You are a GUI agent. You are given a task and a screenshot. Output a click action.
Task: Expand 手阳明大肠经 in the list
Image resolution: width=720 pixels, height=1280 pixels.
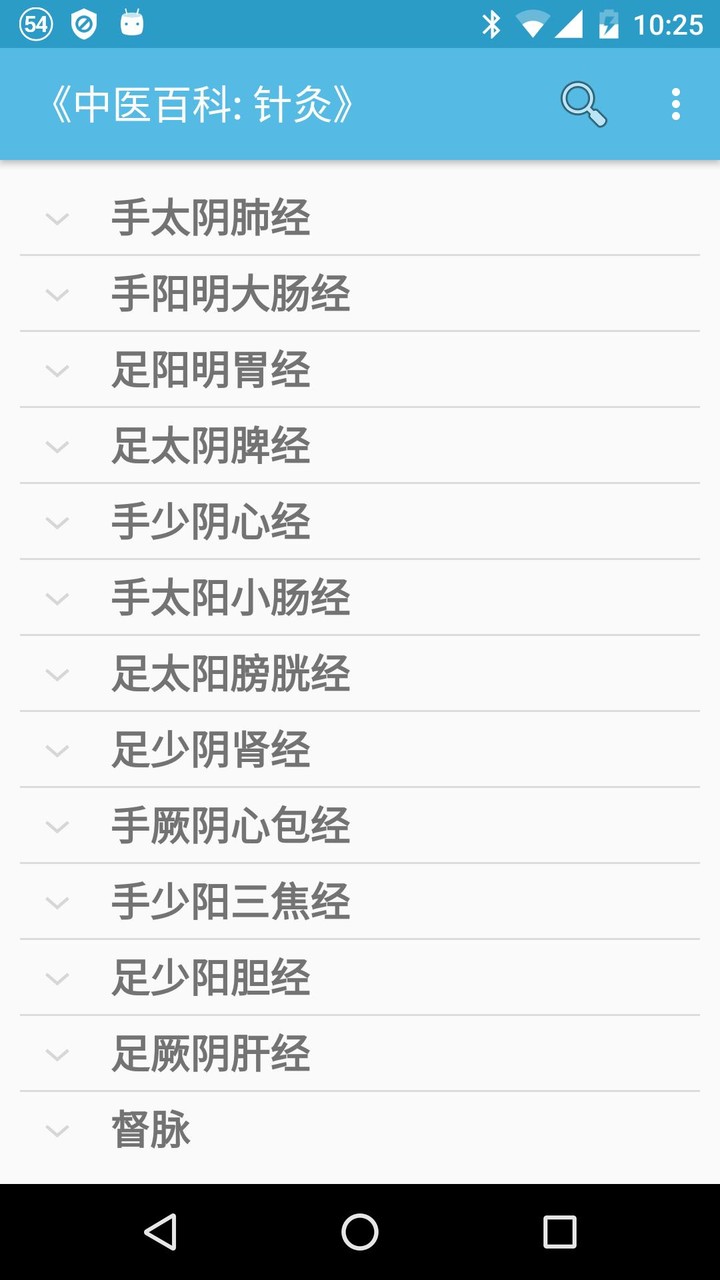(230, 294)
